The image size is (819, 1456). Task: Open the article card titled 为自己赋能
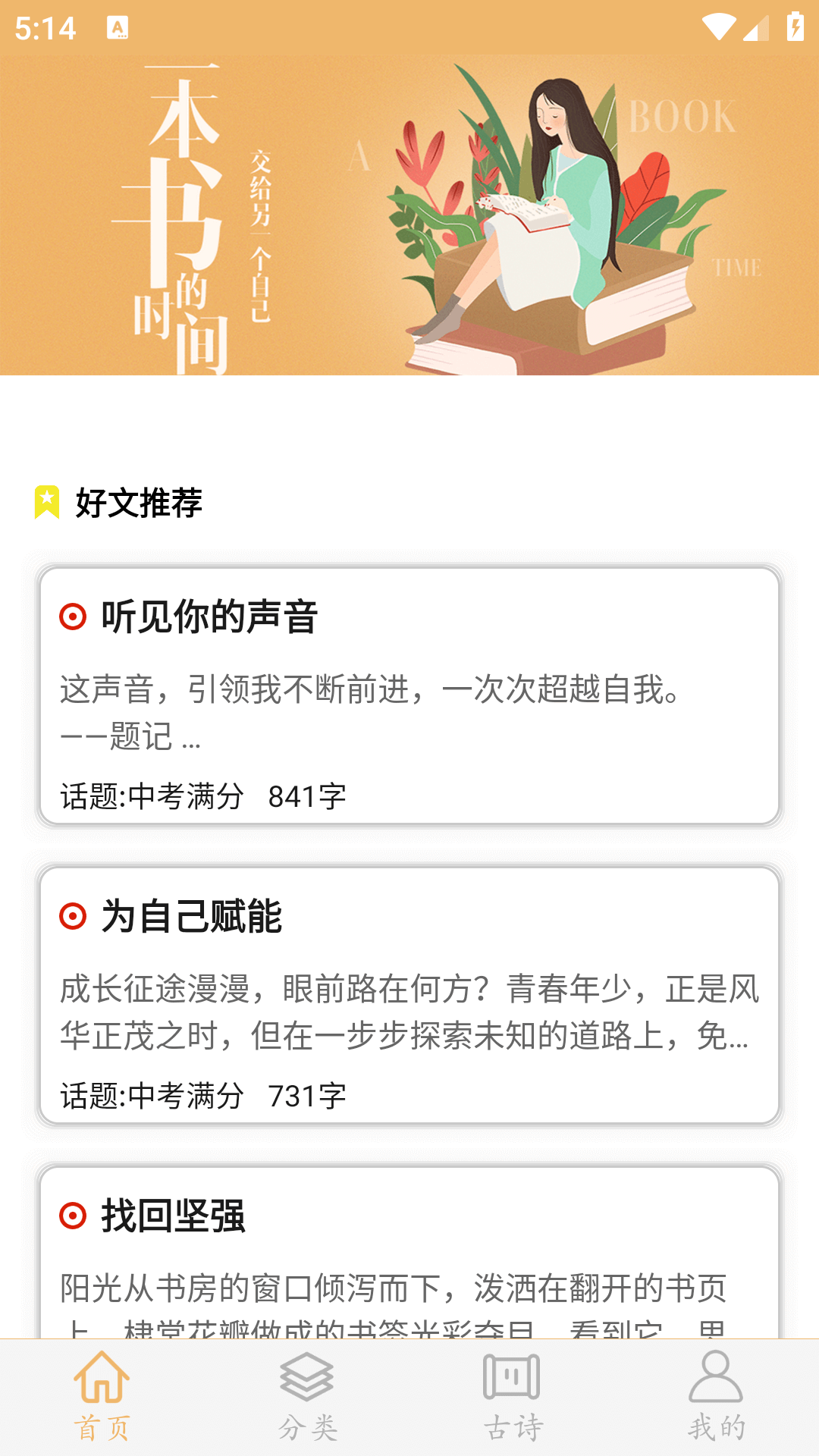409,993
